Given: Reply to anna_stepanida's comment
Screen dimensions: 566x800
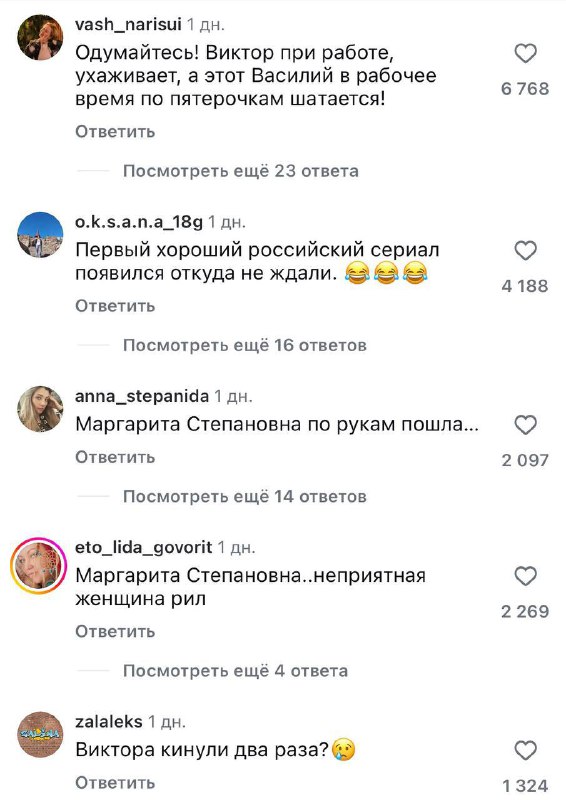Looking at the screenshot, I should (115, 457).
